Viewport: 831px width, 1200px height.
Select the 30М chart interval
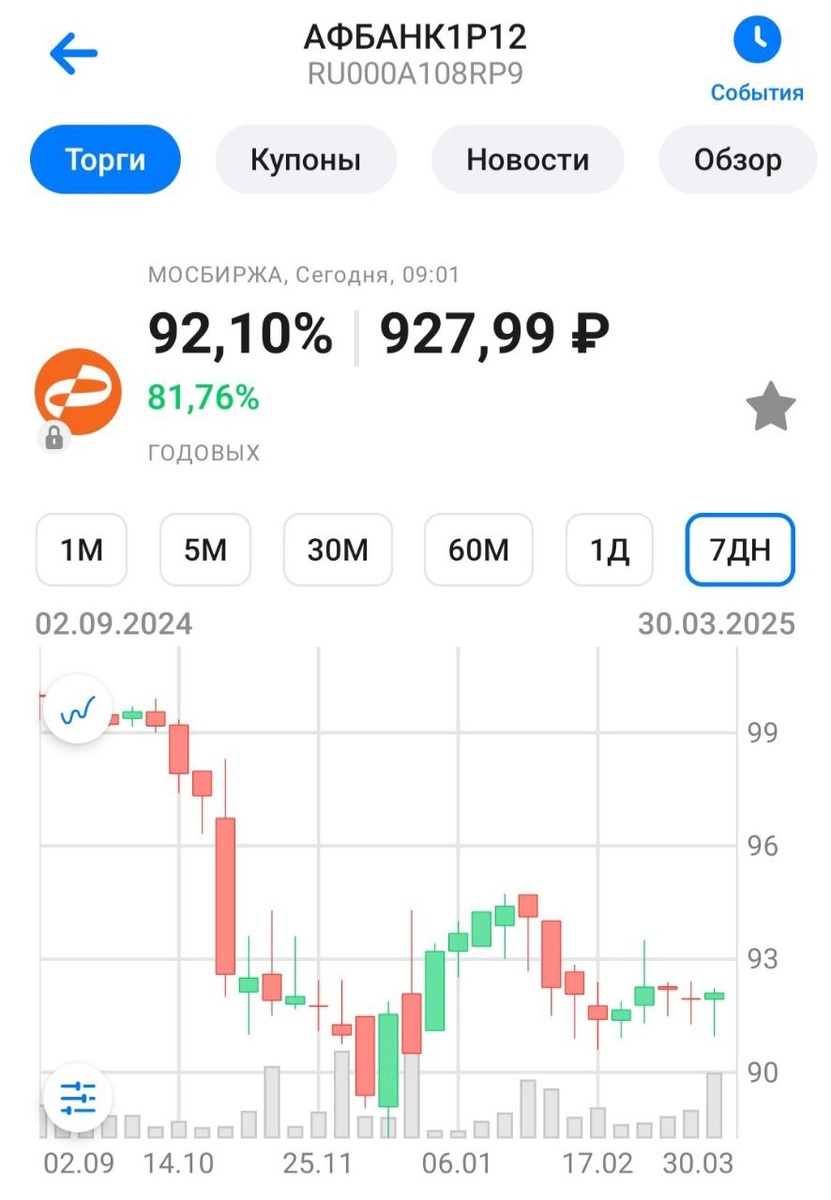coord(338,550)
